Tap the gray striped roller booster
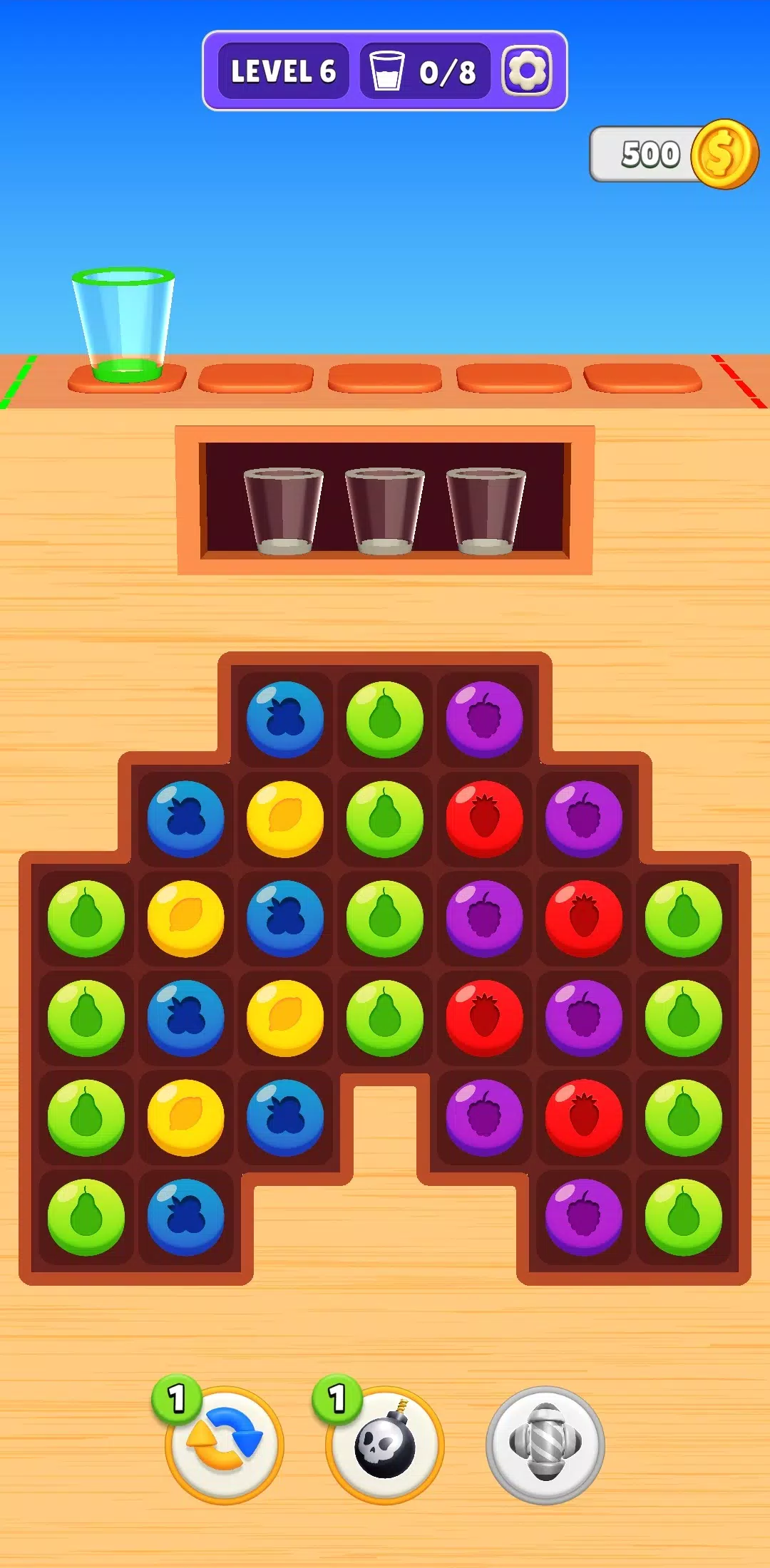Viewport: 770px width, 1568px height. tap(545, 1444)
